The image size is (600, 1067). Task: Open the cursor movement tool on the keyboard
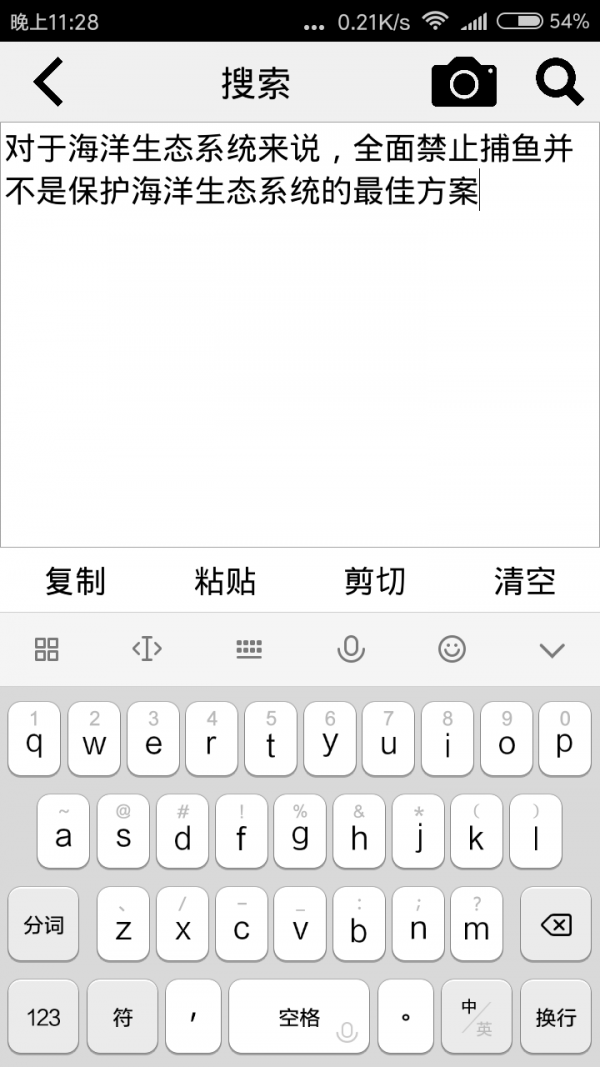click(147, 649)
